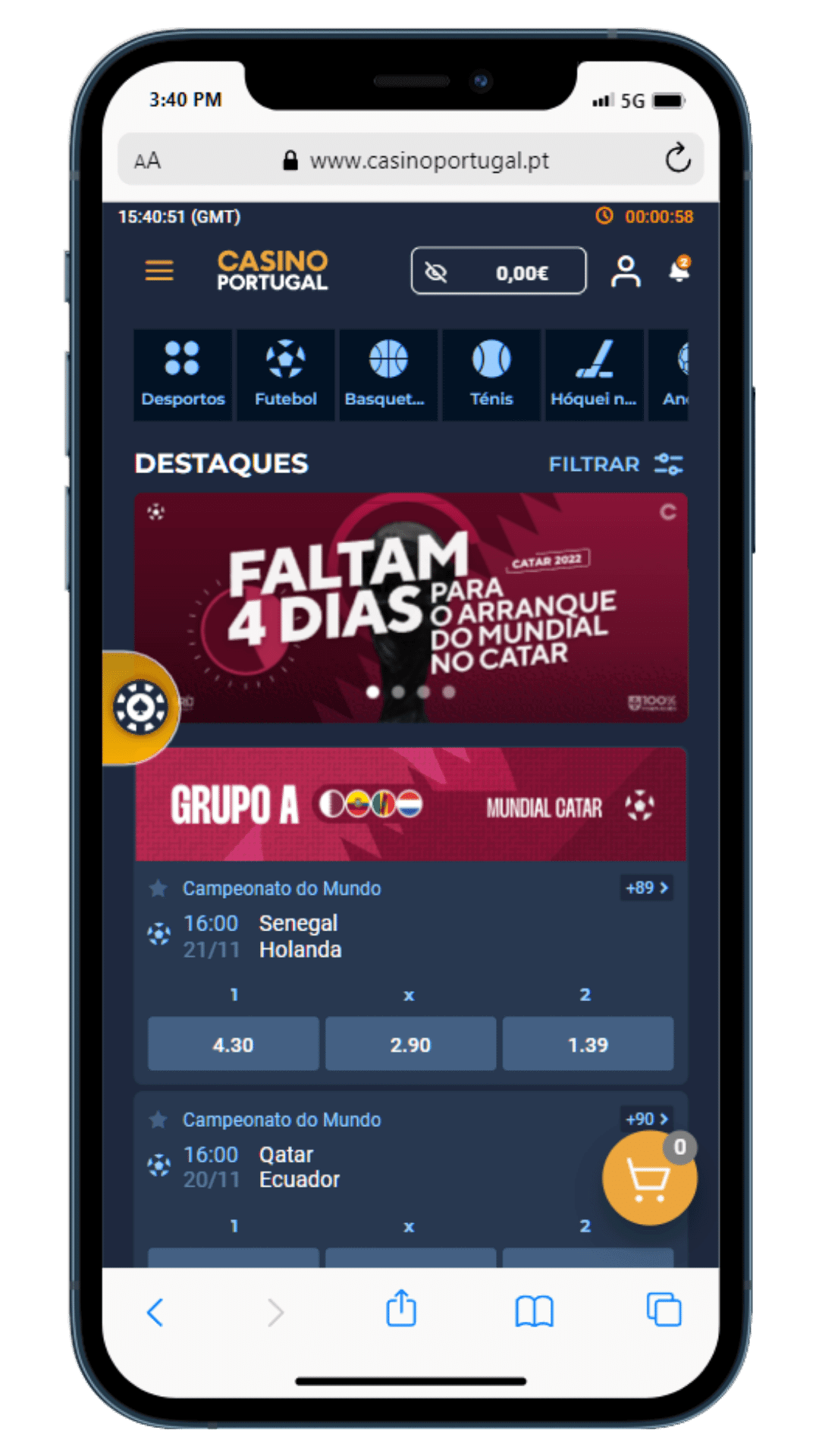Viewport: 819px width, 1456px height.
Task: Favorite the Senegal–Holanda match with star
Action: (x=158, y=888)
